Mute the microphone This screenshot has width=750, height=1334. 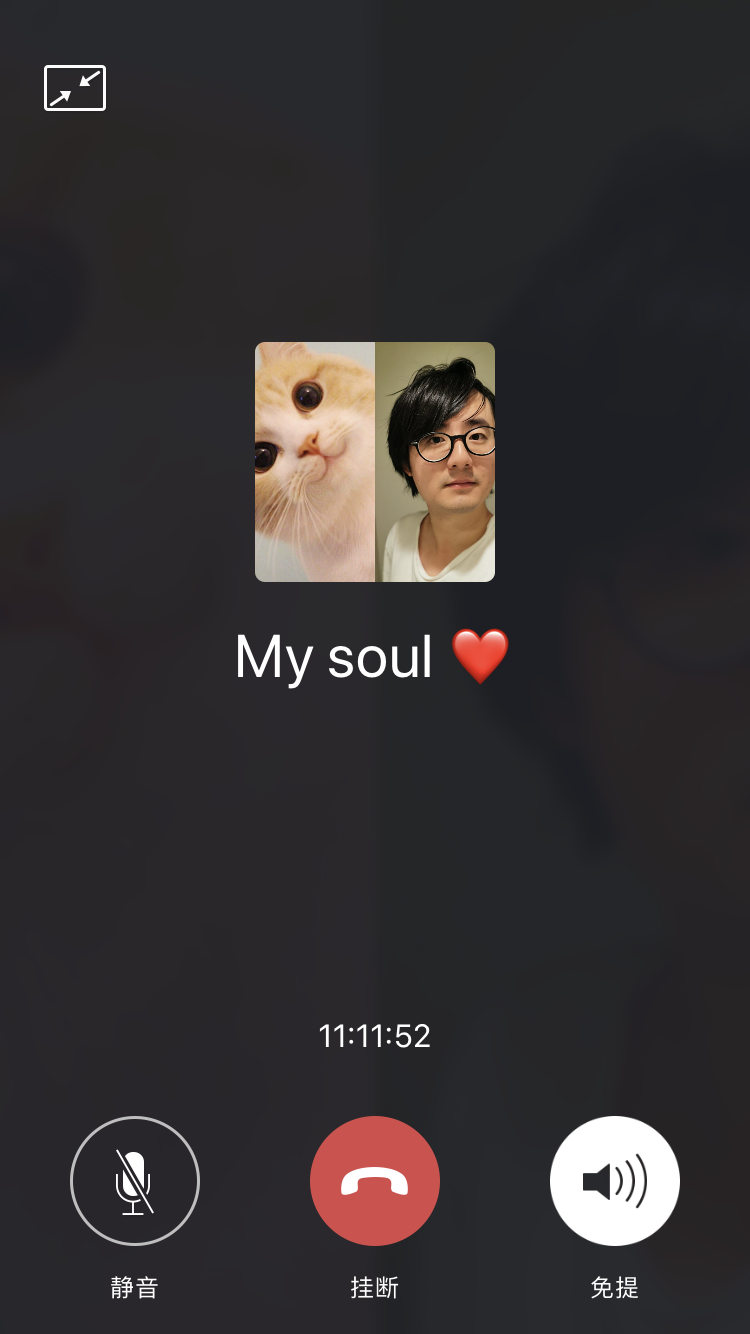[x=135, y=1181]
